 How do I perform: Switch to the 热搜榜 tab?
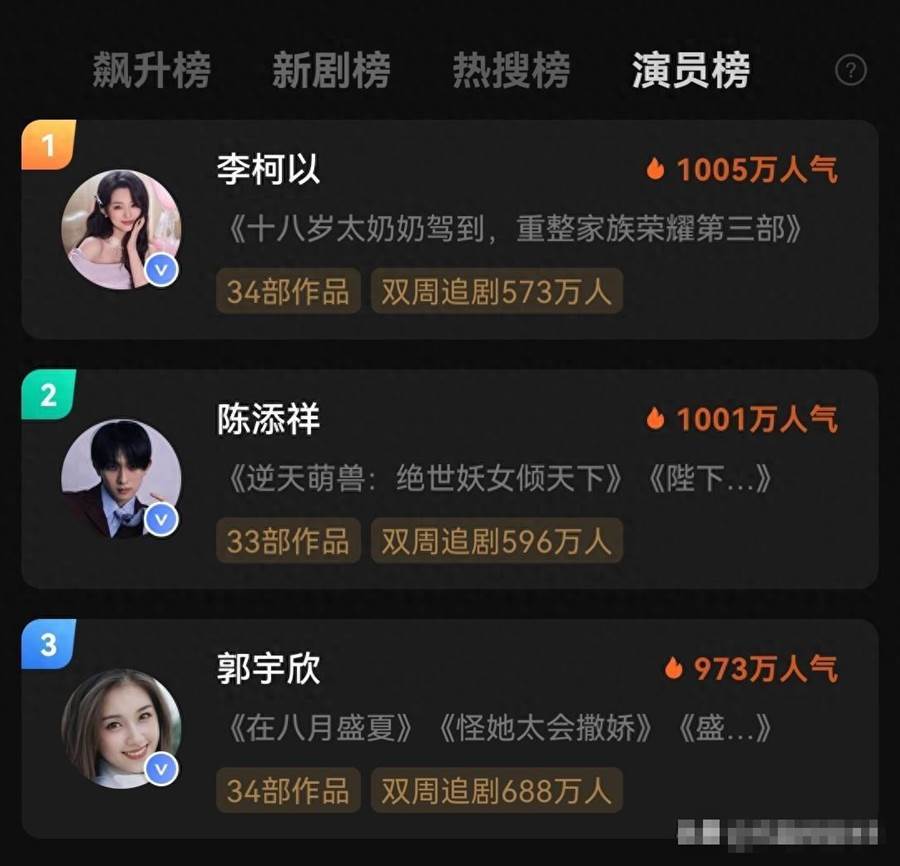tap(511, 71)
